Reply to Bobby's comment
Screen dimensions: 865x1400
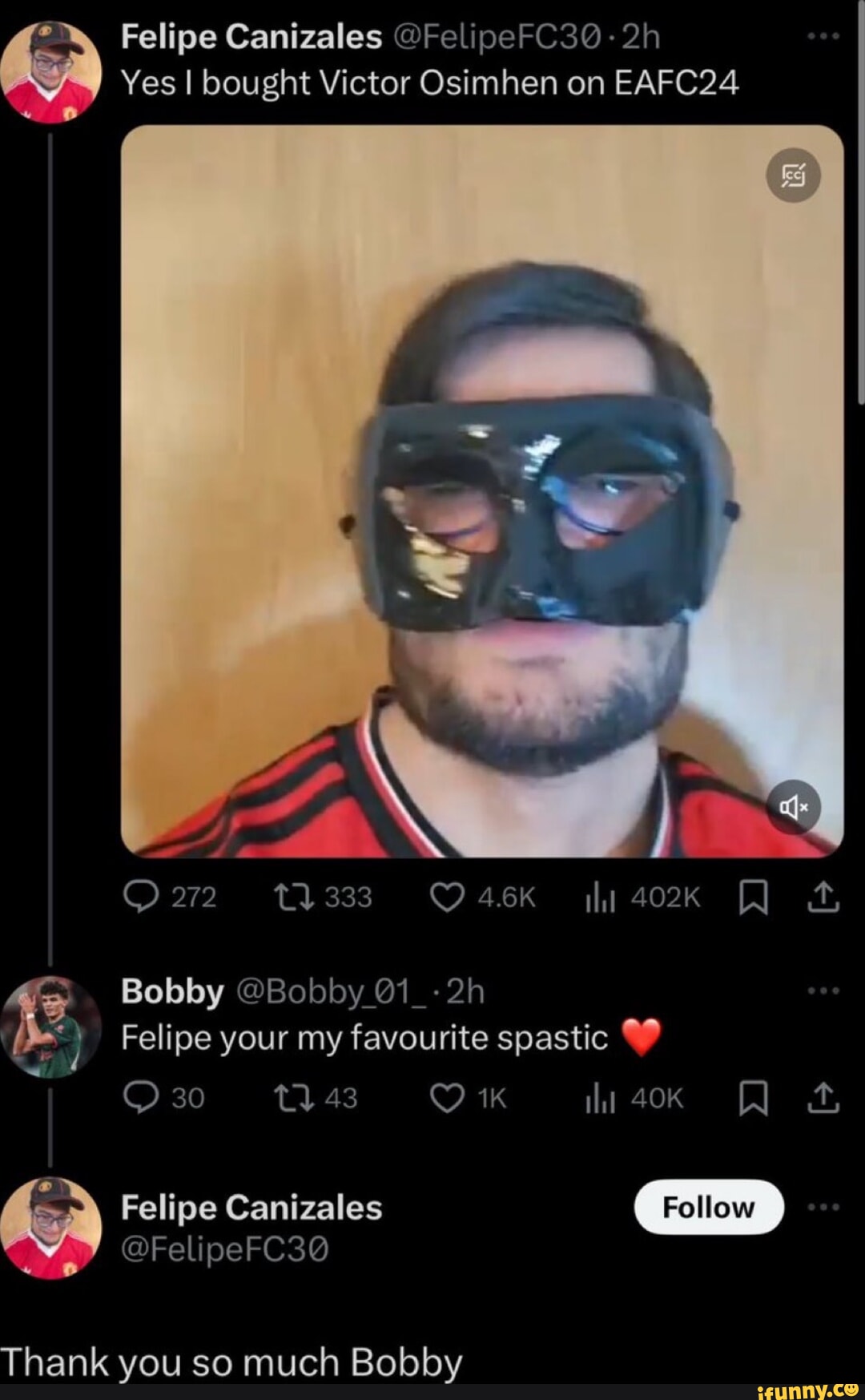pyautogui.click(x=143, y=1098)
